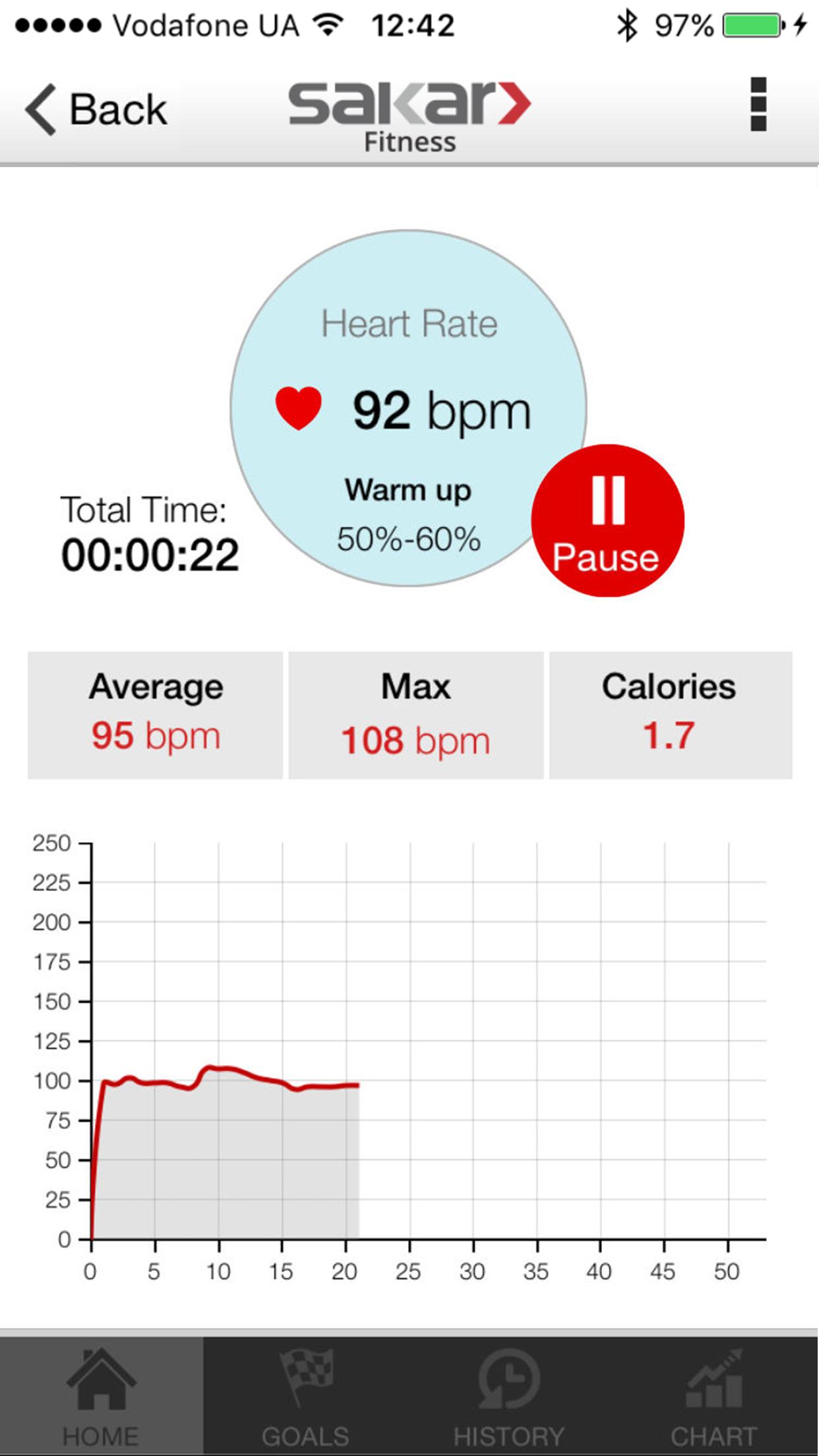The width and height of the screenshot is (819, 1456).
Task: Open the Goals tab
Action: pos(306,1397)
